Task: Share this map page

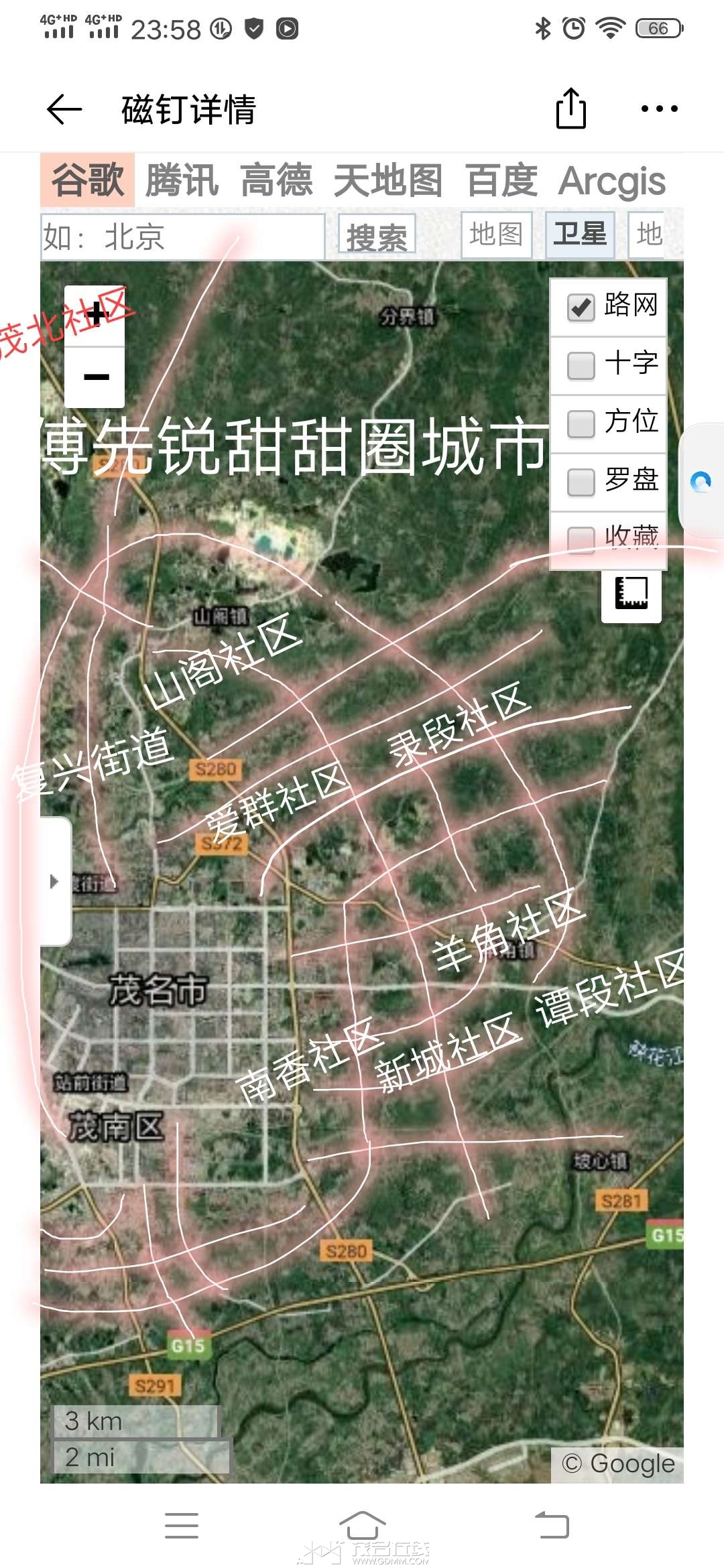Action: pos(570,109)
